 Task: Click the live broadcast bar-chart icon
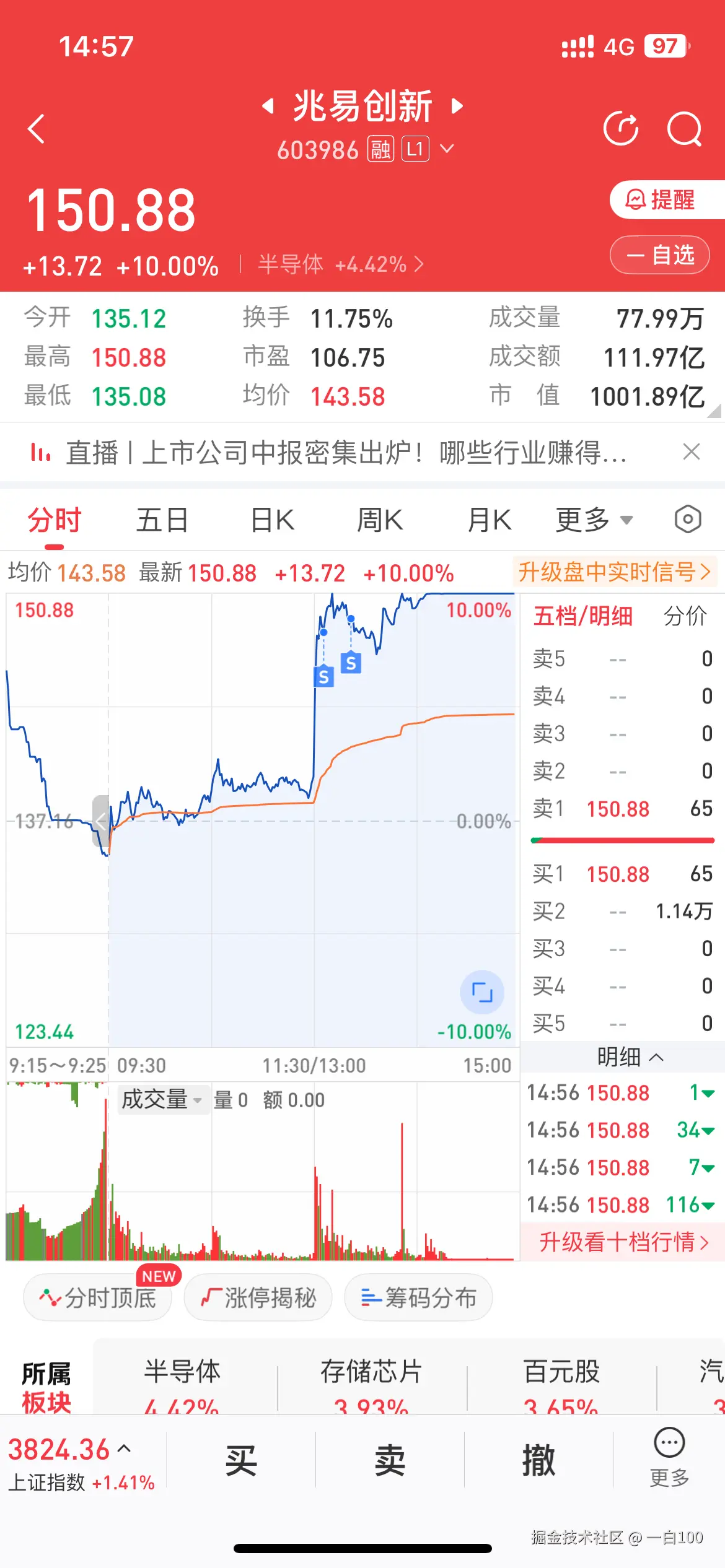pos(39,452)
